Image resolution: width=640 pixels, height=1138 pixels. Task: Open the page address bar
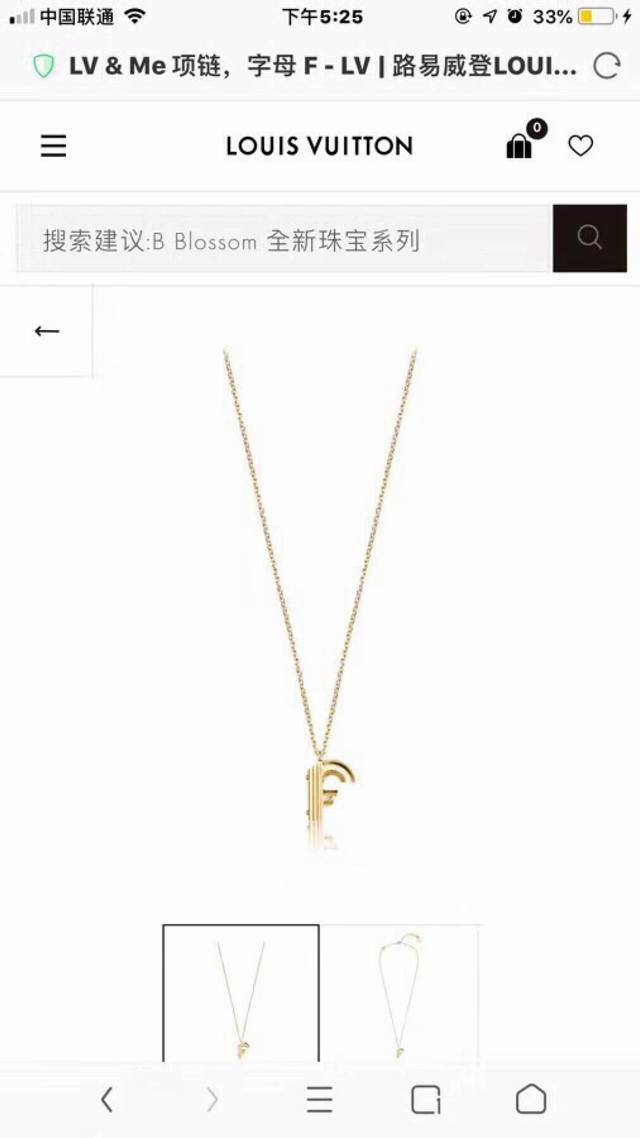pos(320,67)
